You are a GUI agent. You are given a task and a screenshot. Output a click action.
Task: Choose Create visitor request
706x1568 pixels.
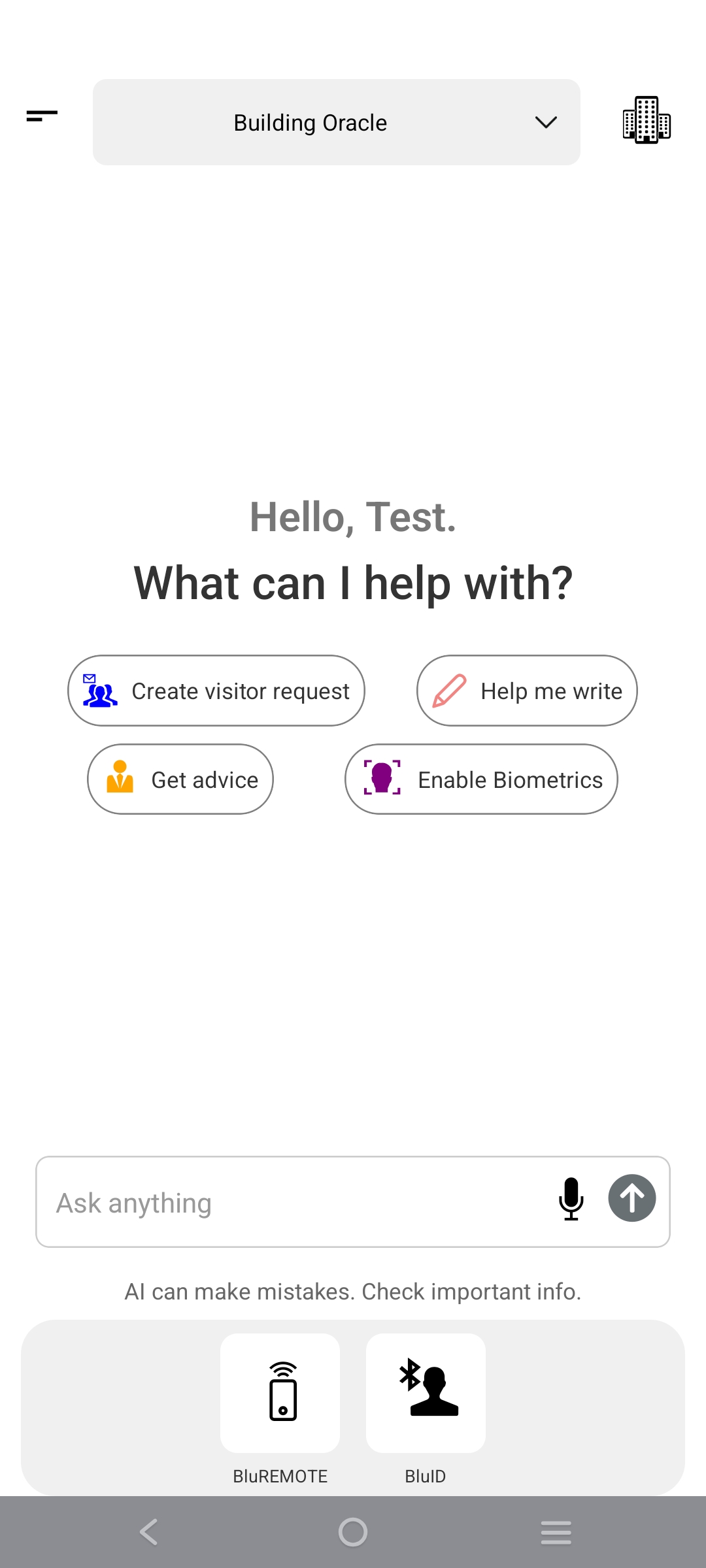216,691
